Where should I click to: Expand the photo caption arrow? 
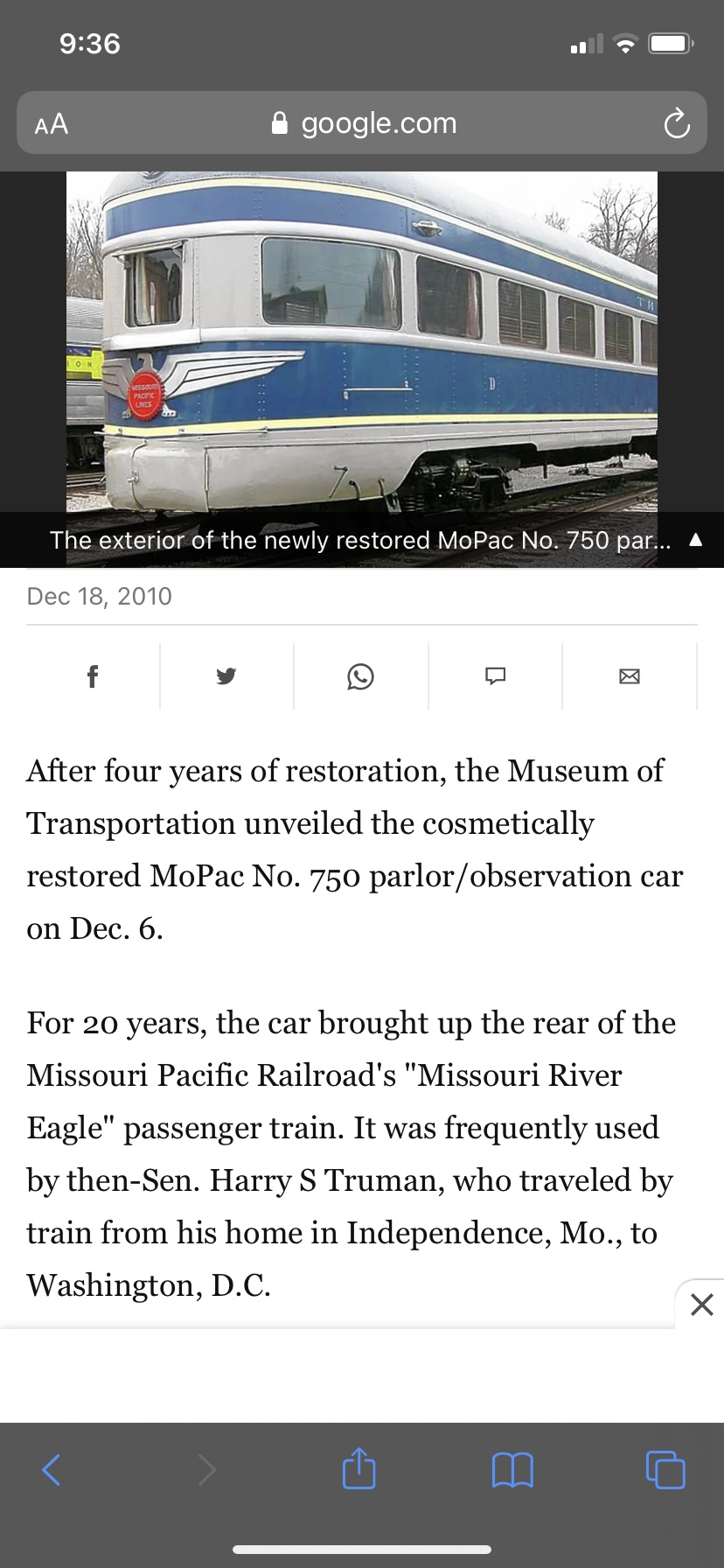(x=696, y=541)
